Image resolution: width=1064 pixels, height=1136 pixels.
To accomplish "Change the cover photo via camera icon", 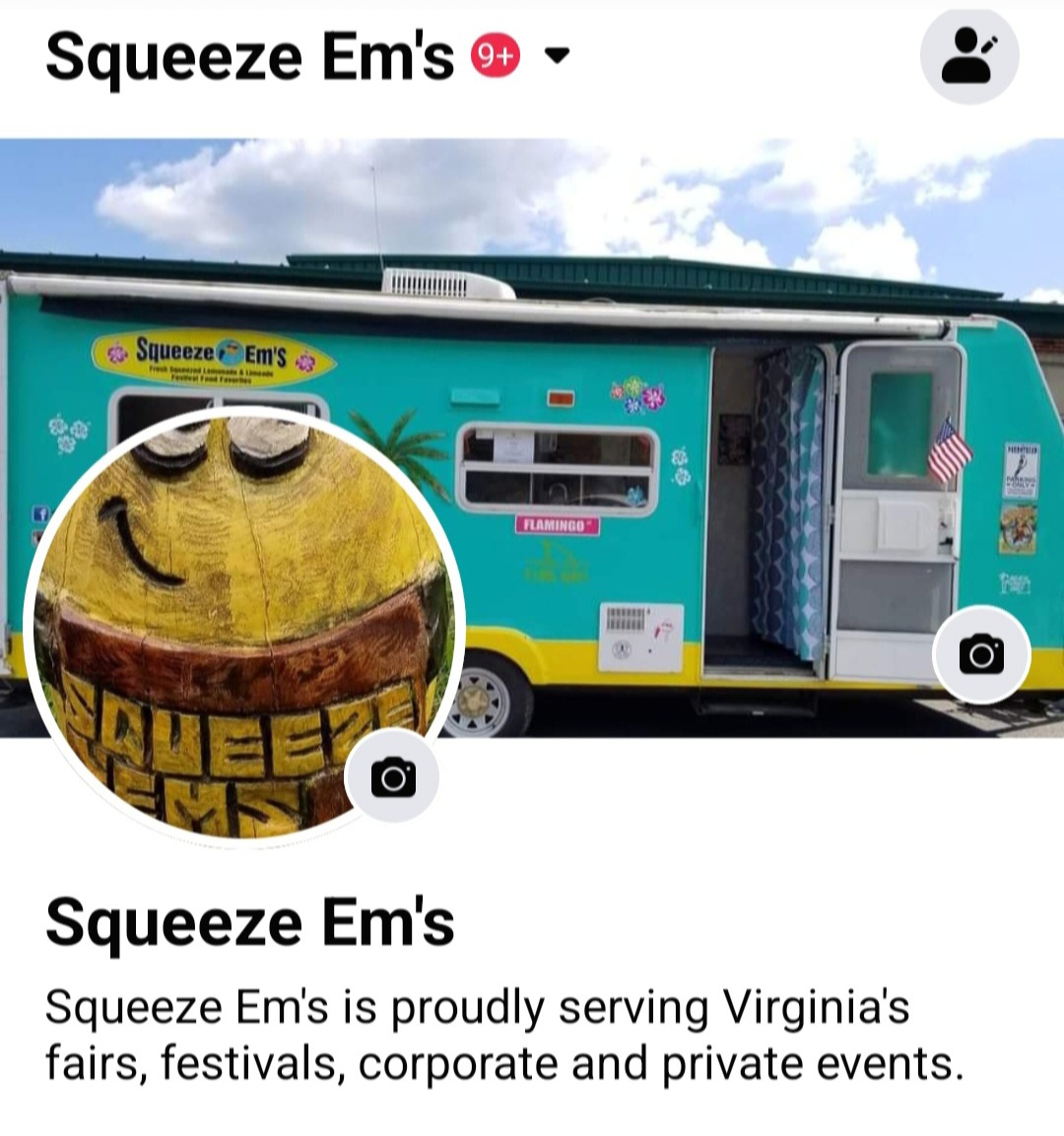I will tap(981, 655).
